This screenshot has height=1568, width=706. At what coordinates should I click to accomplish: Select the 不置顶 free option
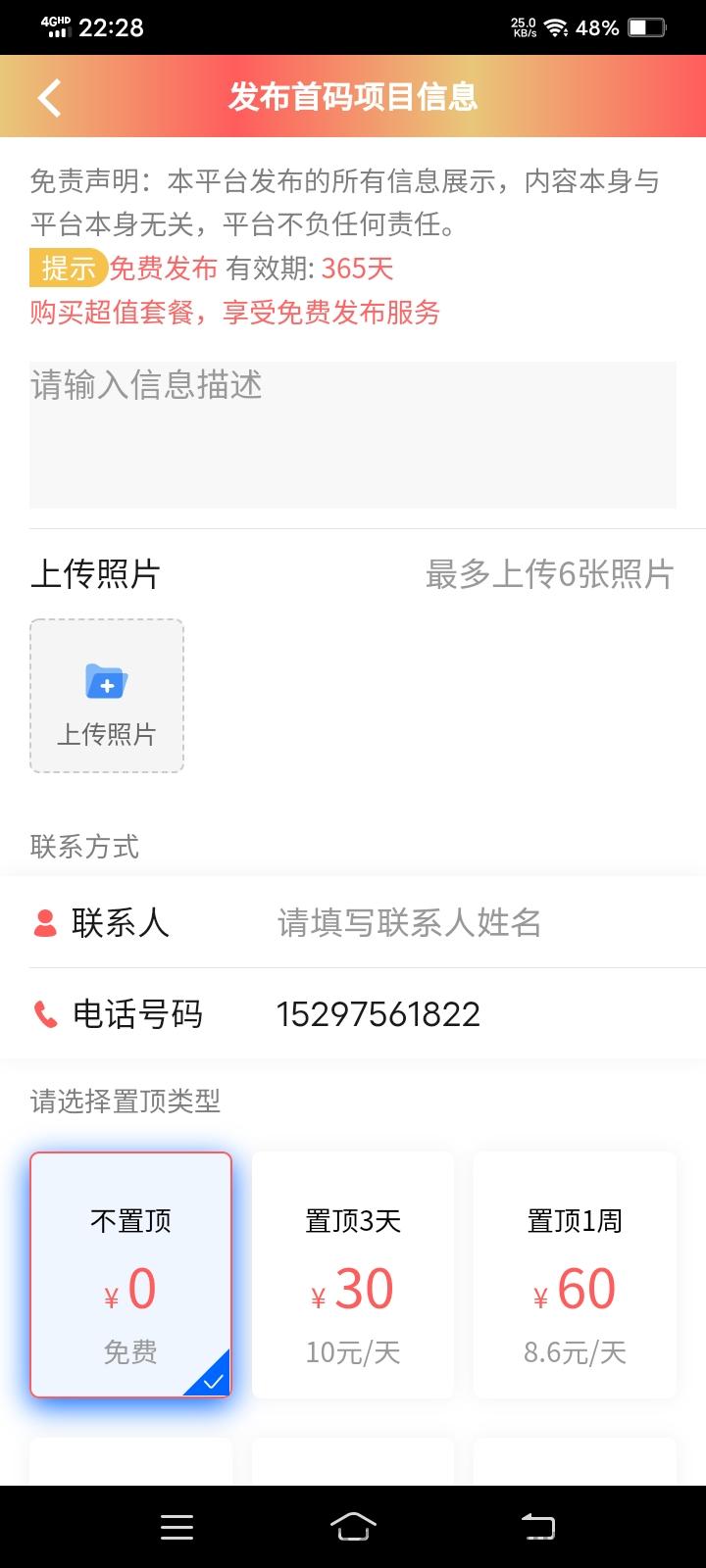point(130,1274)
